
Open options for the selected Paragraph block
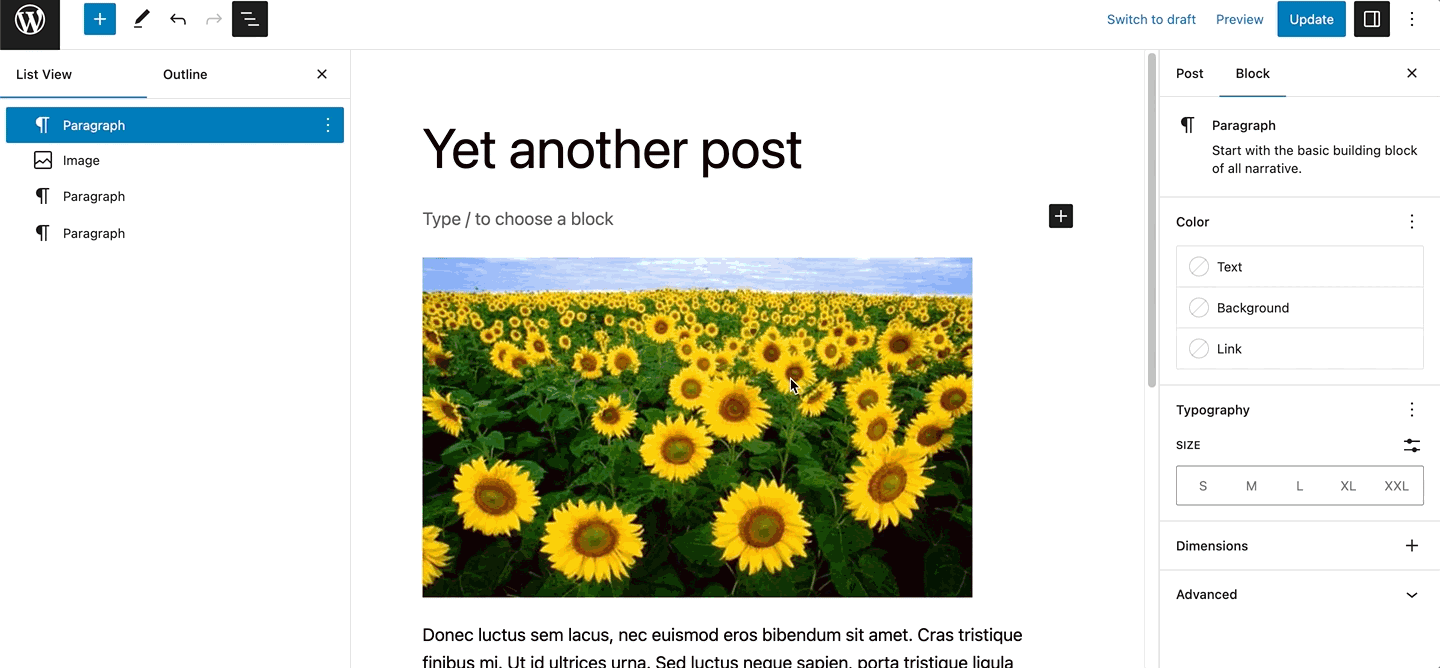click(328, 125)
